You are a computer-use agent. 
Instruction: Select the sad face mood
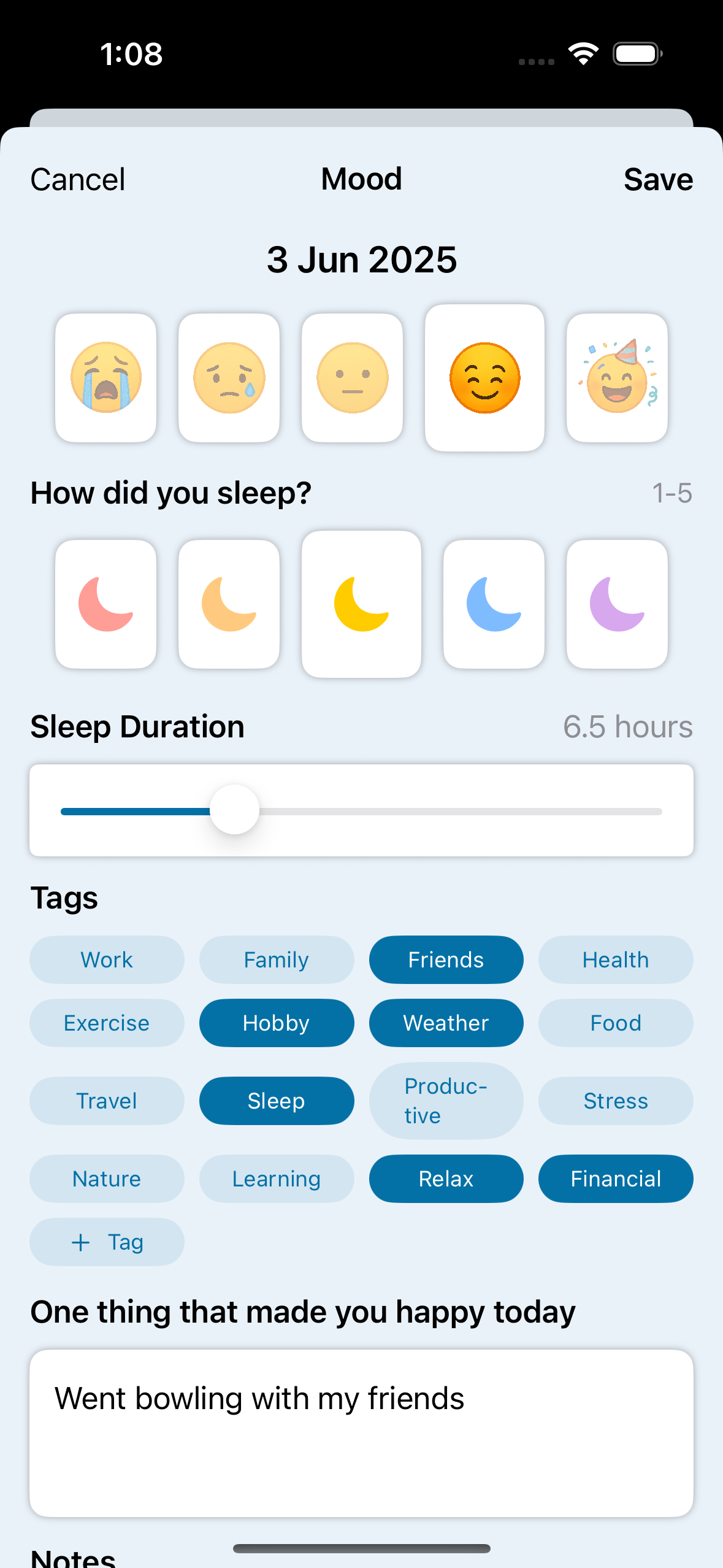[x=229, y=378]
